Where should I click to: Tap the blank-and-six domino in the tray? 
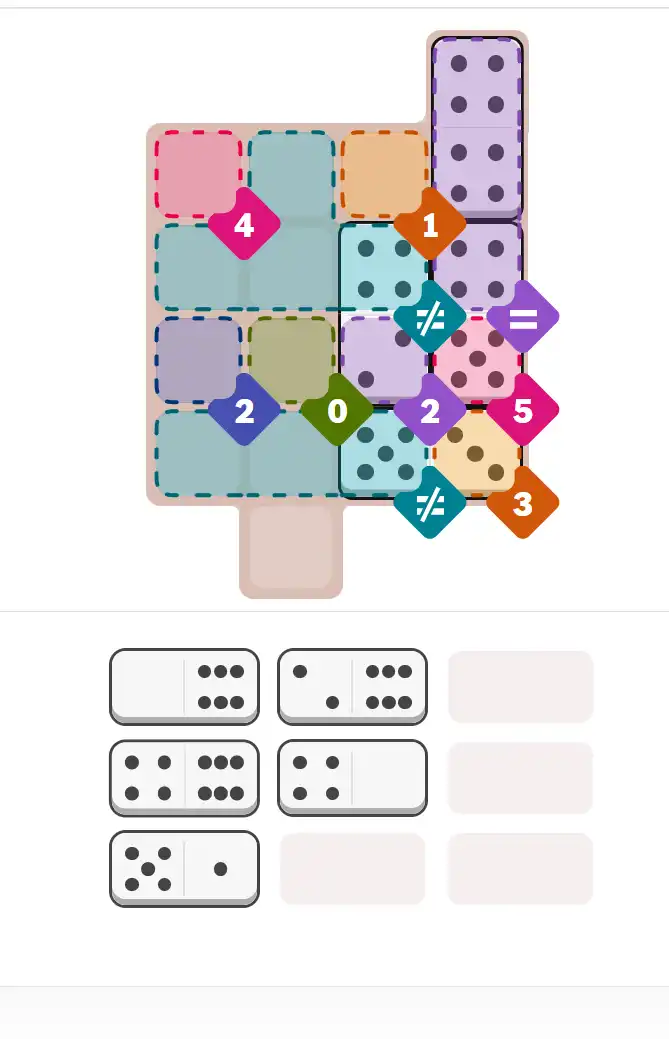(x=184, y=686)
